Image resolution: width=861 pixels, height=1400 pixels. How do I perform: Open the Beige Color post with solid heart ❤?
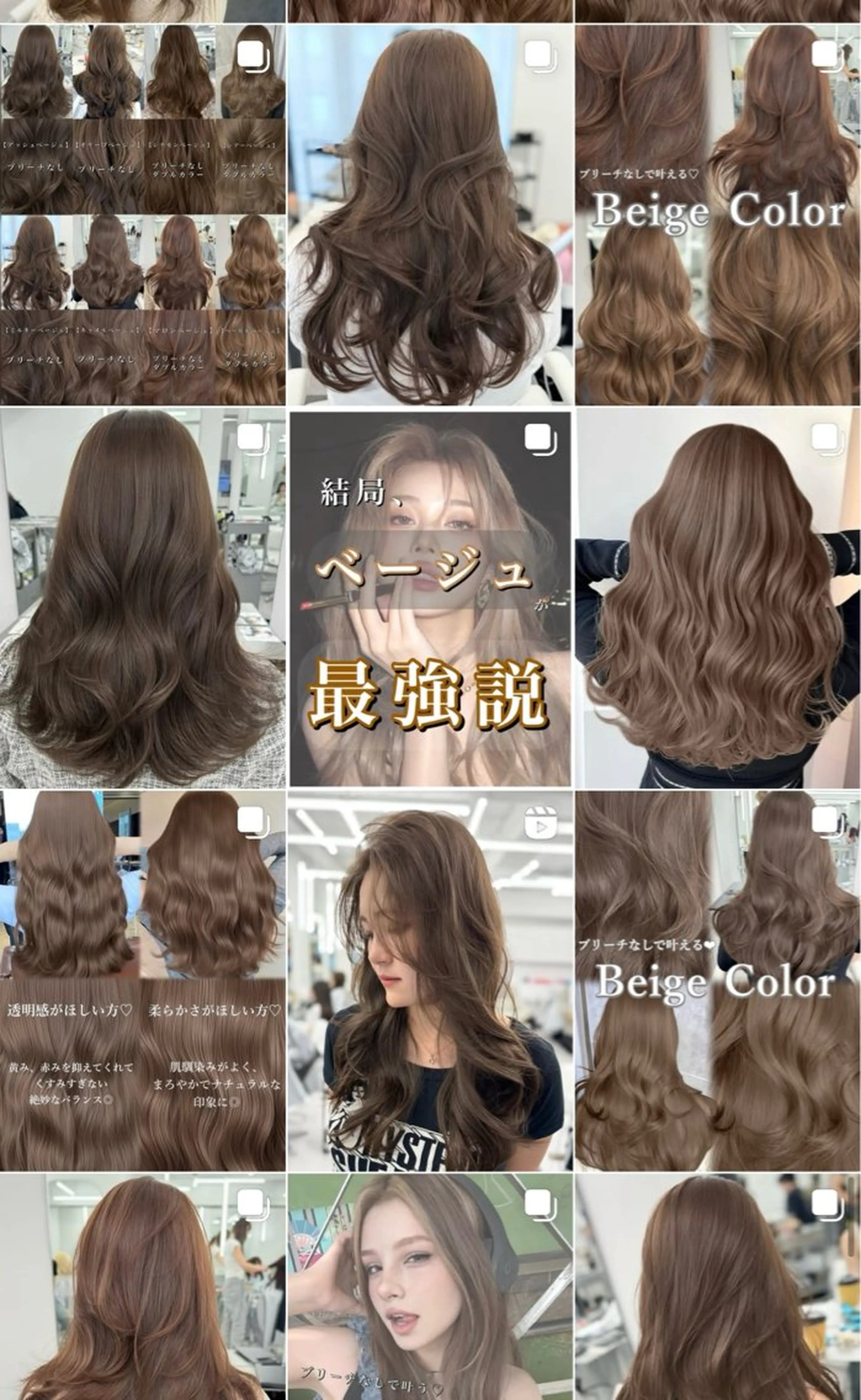(x=717, y=980)
